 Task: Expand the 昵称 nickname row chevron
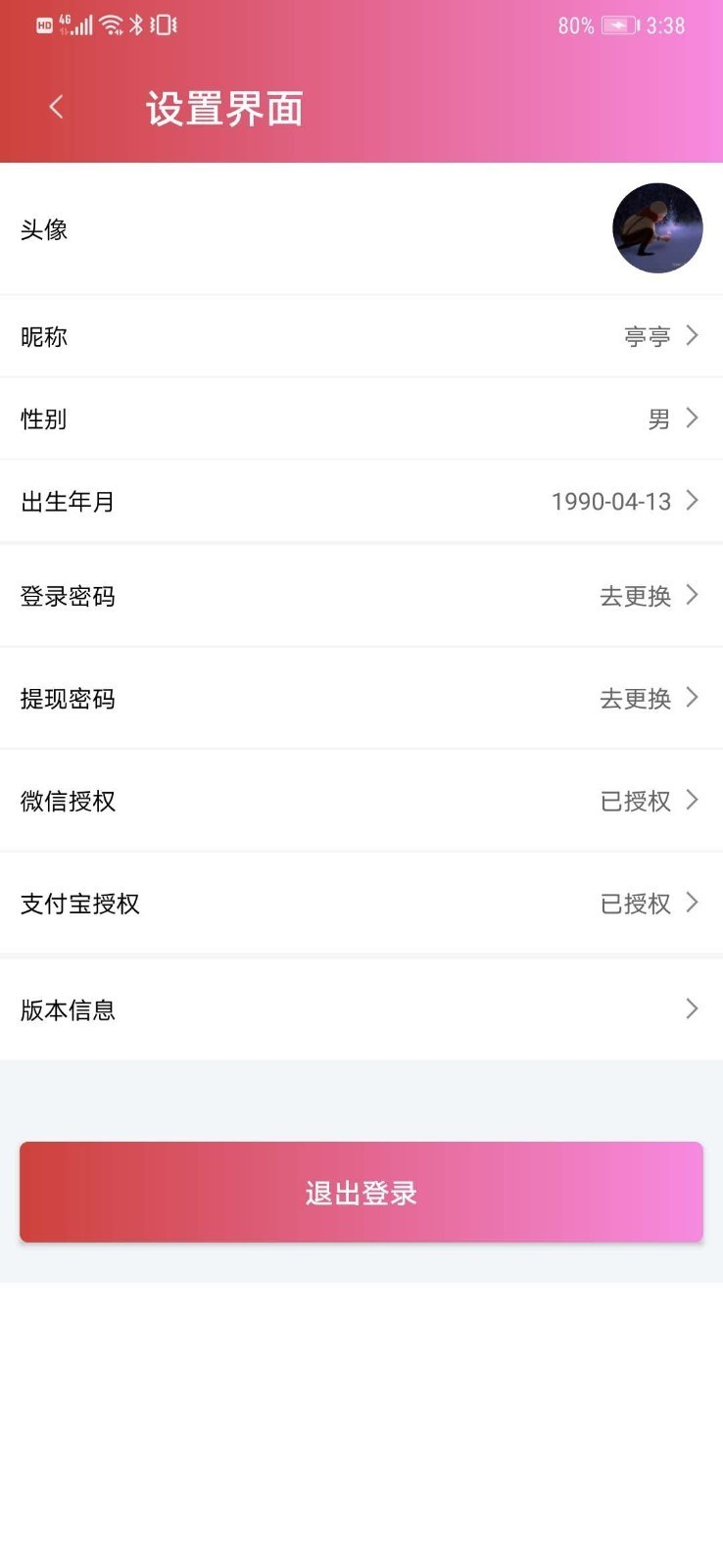[x=693, y=335]
